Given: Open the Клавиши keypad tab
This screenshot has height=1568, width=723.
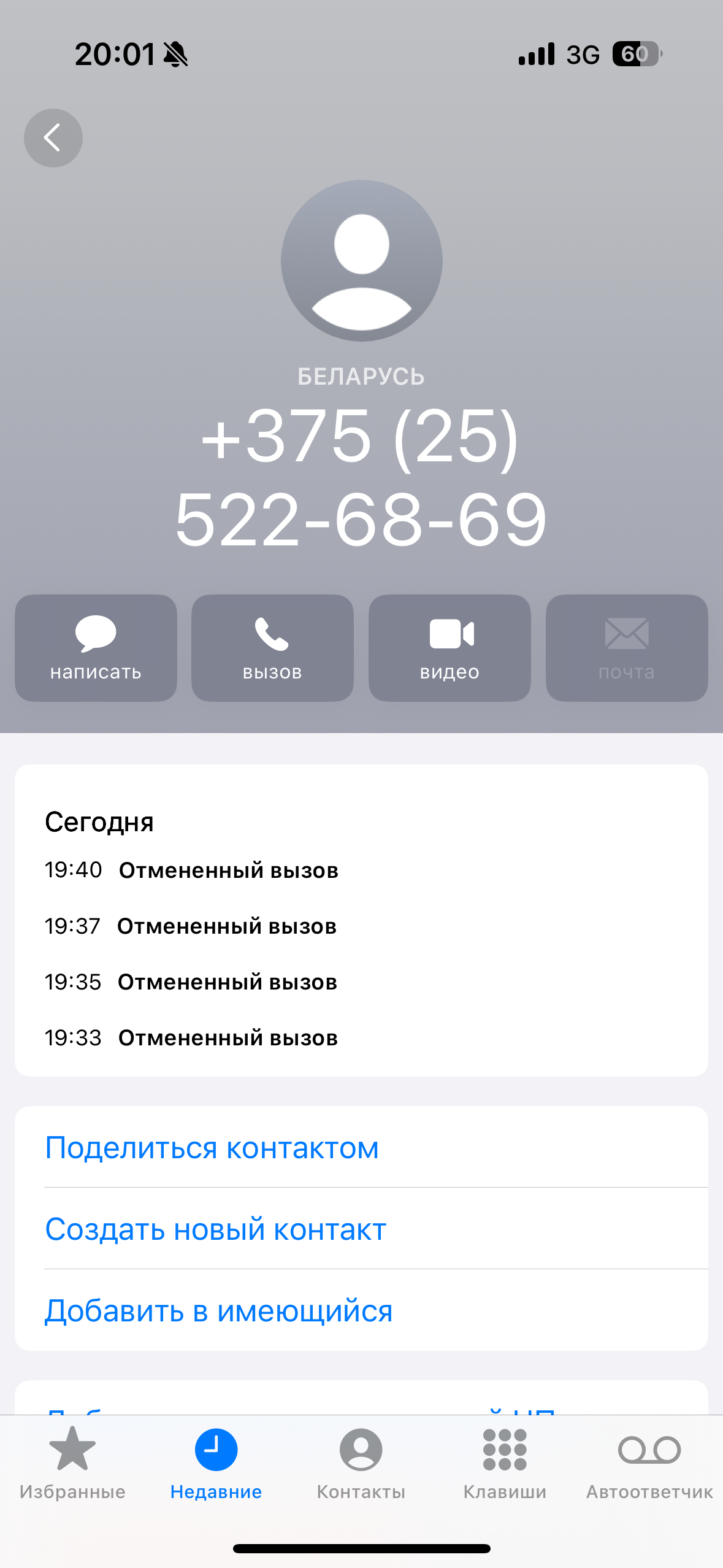Looking at the screenshot, I should 505,1463.
